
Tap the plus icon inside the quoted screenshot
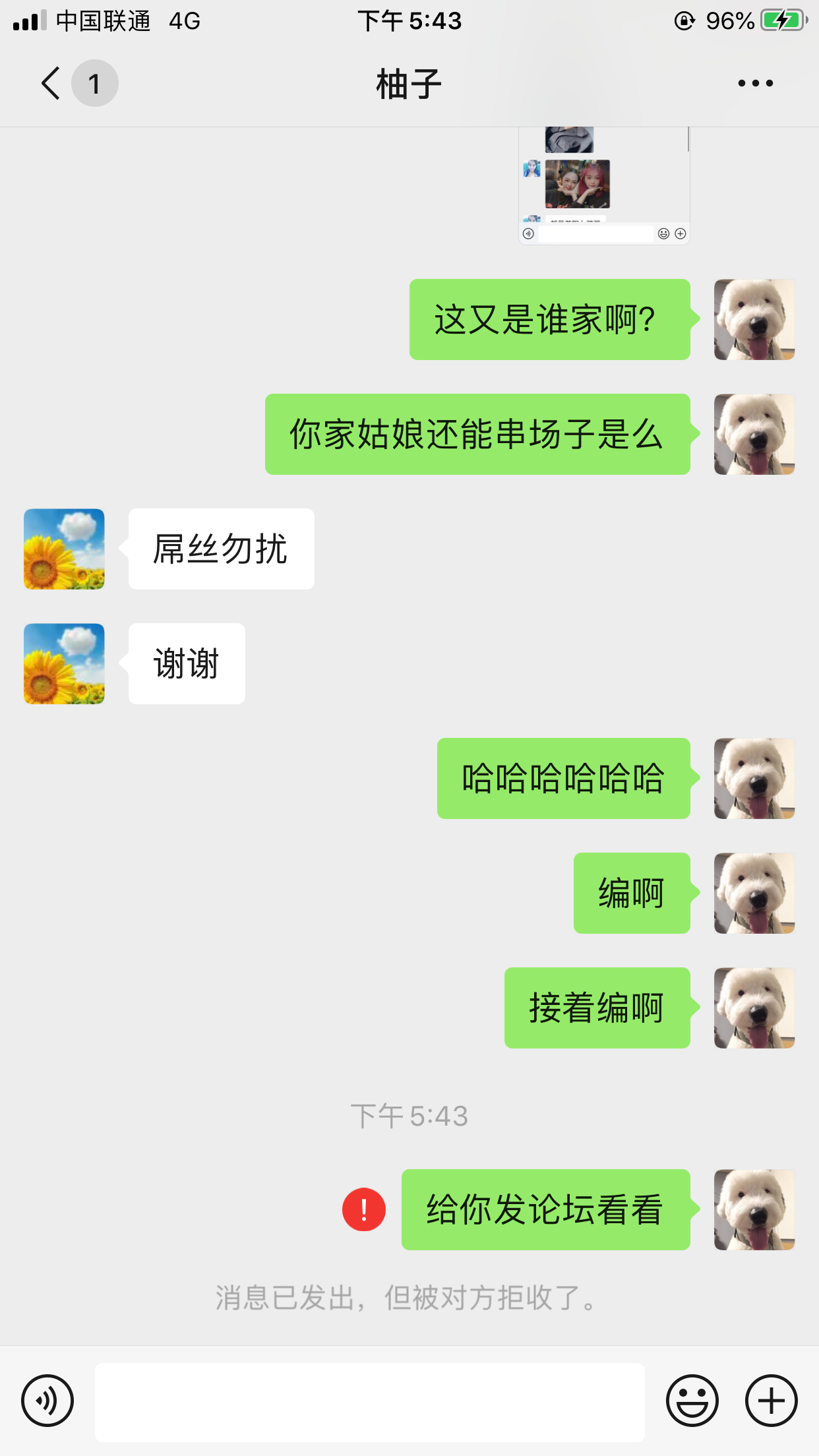click(680, 233)
